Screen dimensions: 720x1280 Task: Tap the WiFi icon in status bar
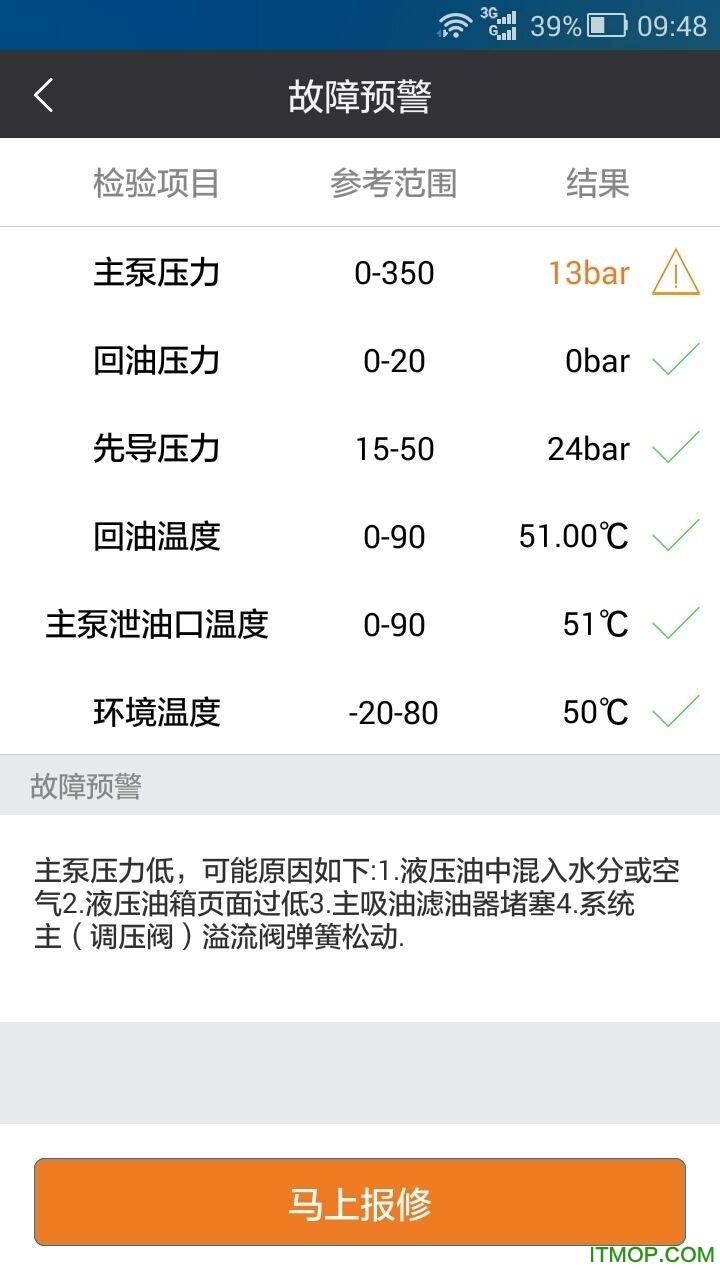click(455, 24)
